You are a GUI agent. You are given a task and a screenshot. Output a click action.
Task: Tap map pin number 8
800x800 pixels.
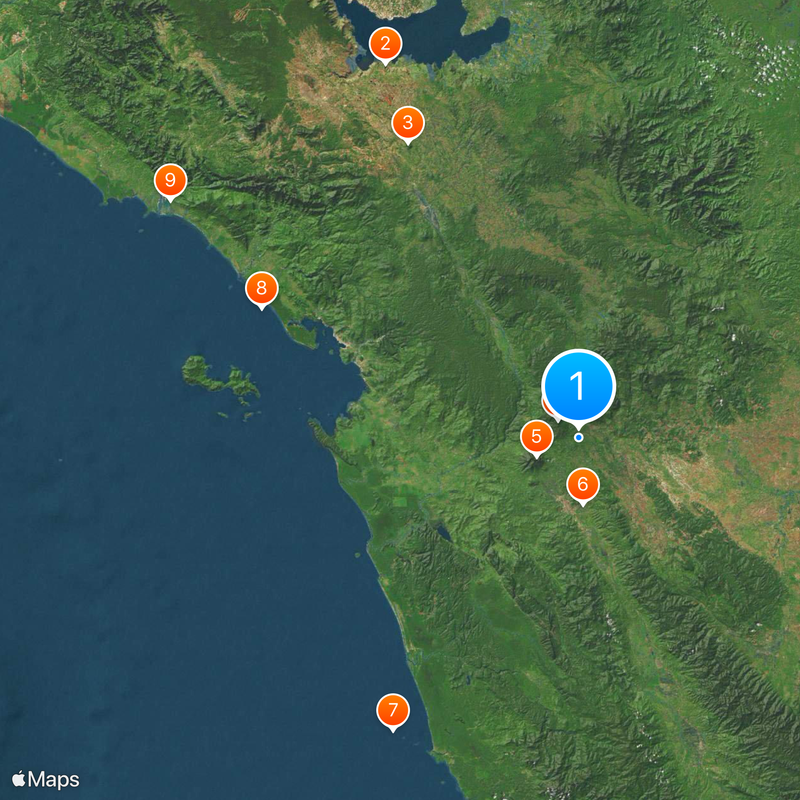pyautogui.click(x=261, y=290)
